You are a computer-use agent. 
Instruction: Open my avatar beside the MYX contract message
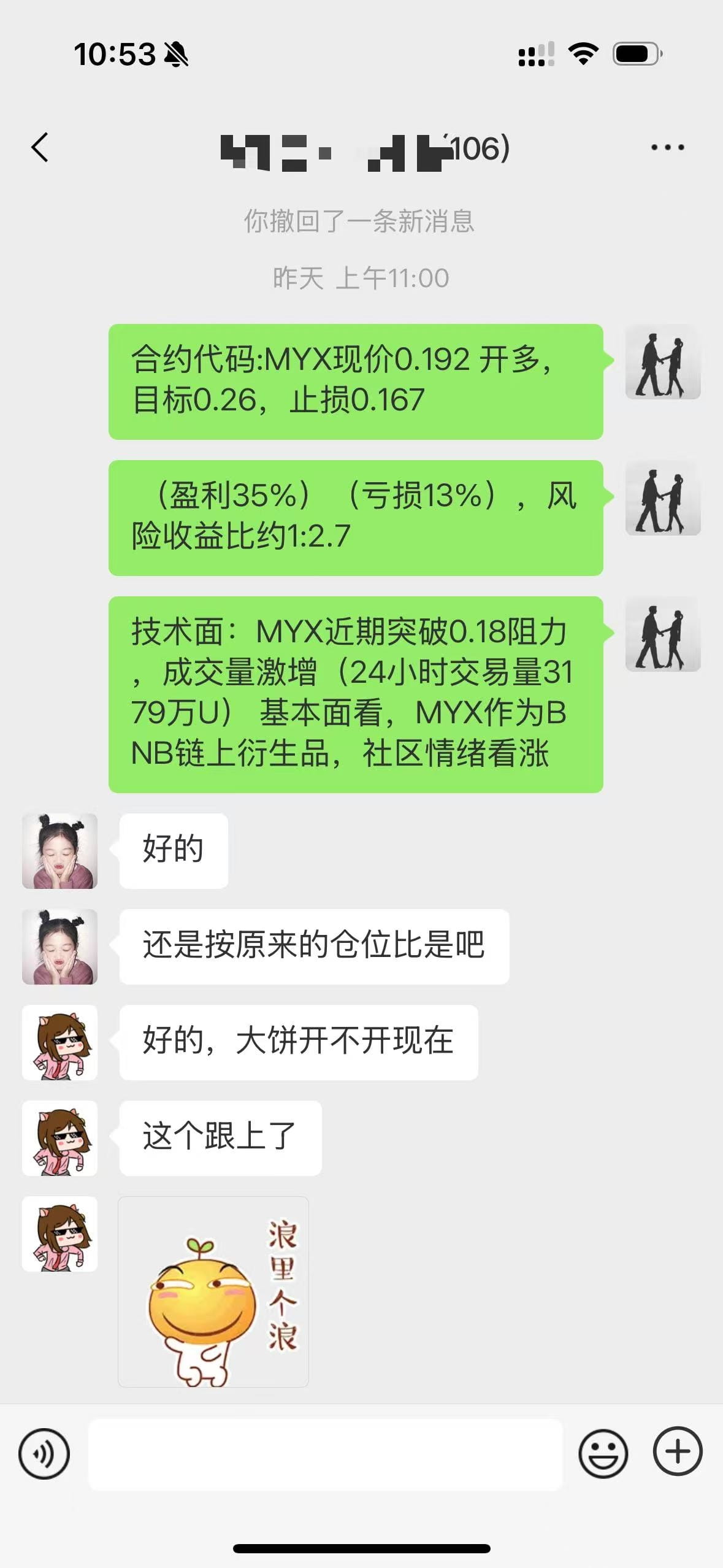pos(663,361)
